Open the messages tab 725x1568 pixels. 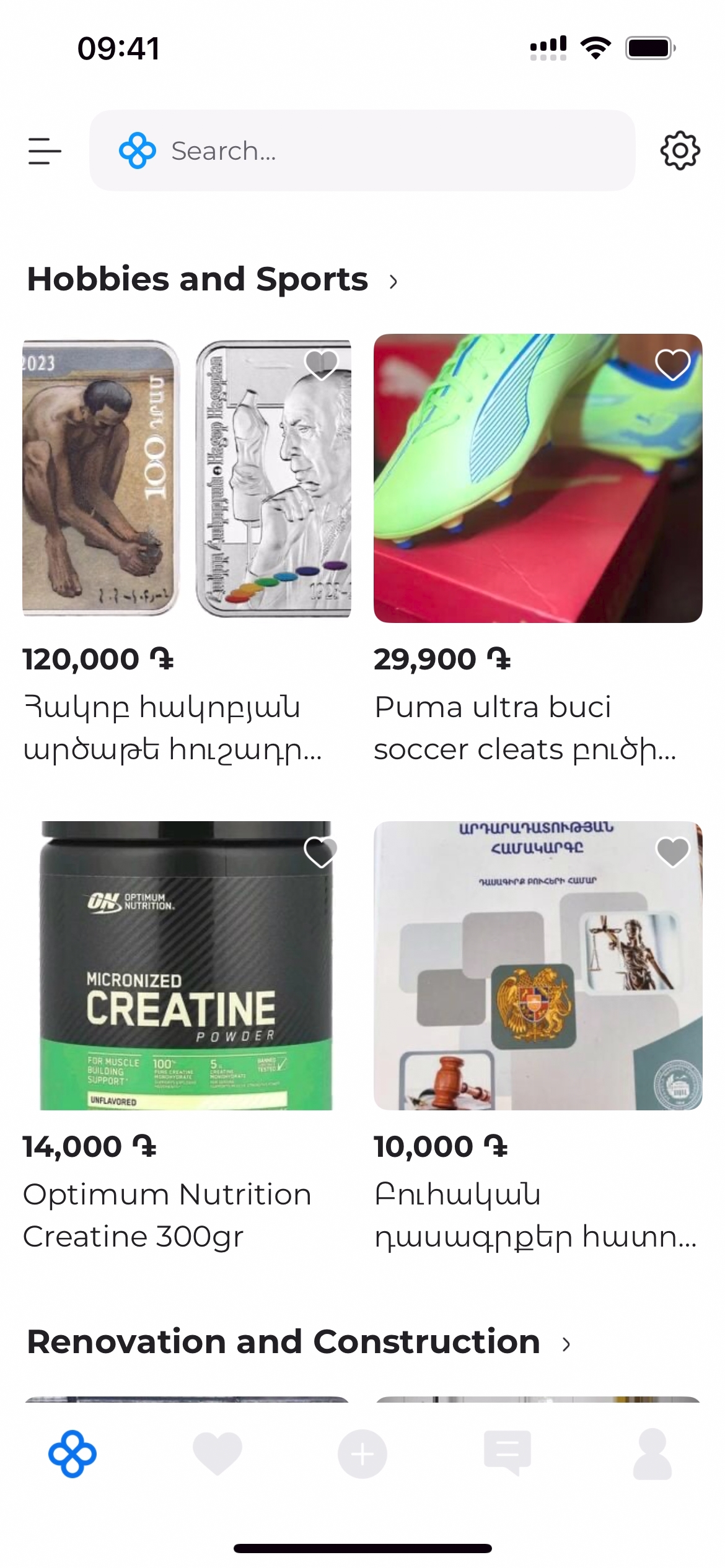(507, 1454)
